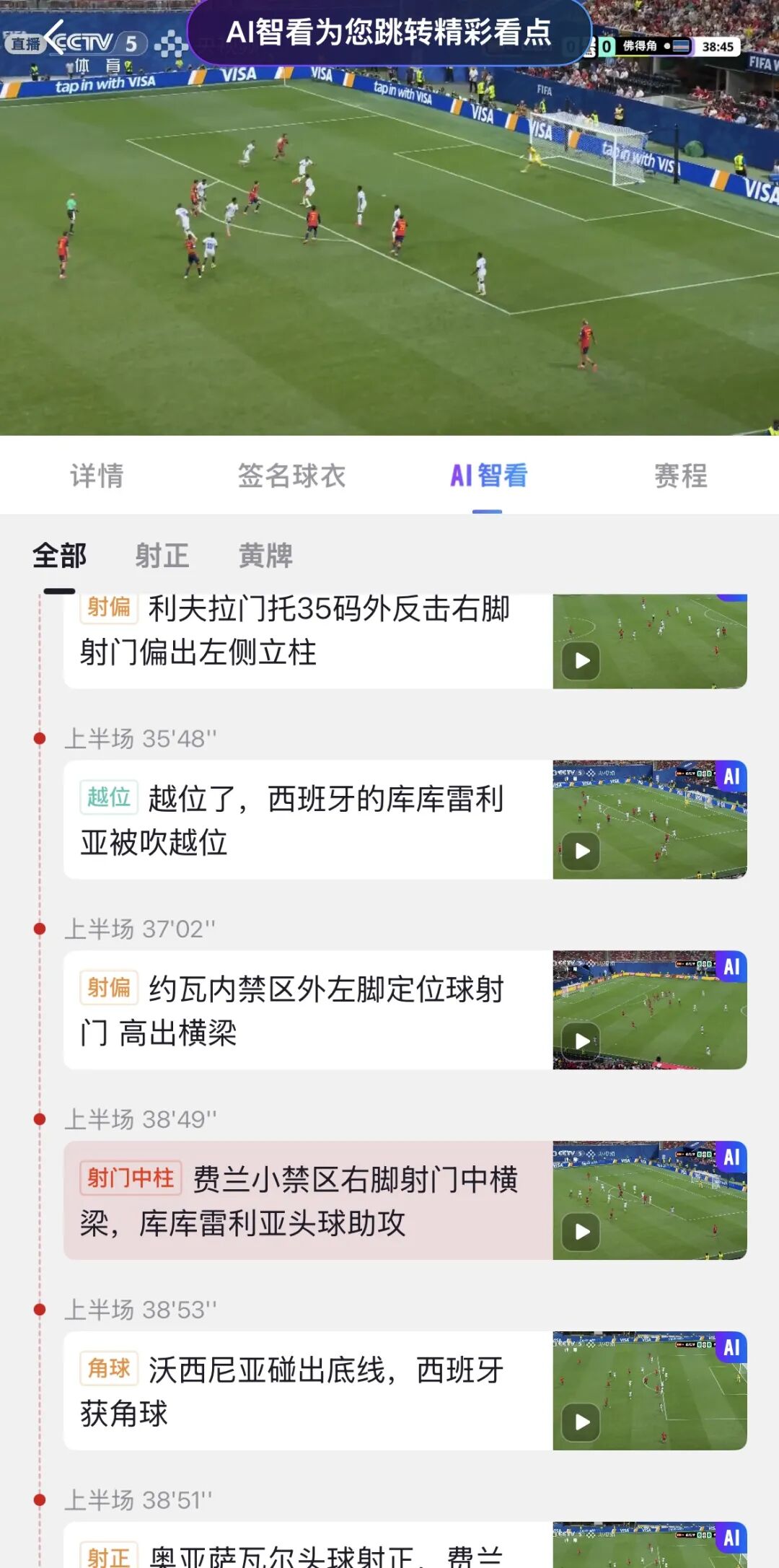The image size is (779, 1568).
Task: Filter highlights by 射正
Action: pos(162,556)
